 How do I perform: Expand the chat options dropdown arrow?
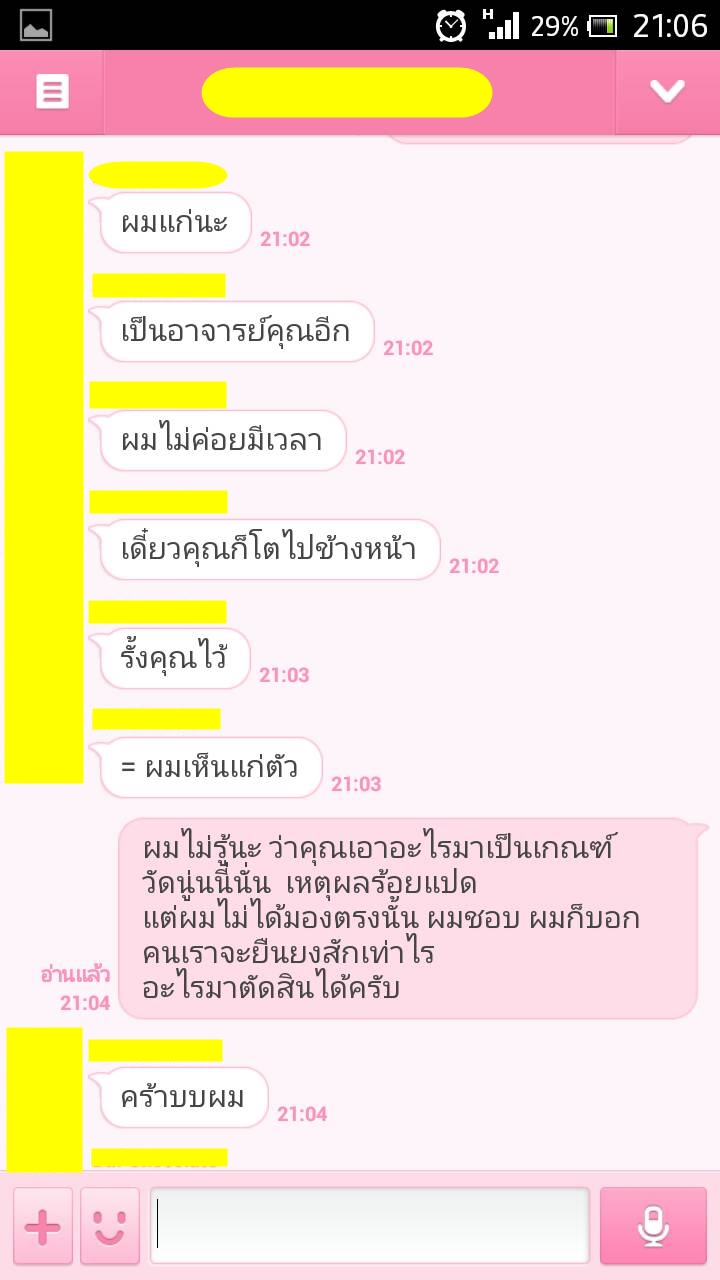pyautogui.click(x=667, y=92)
